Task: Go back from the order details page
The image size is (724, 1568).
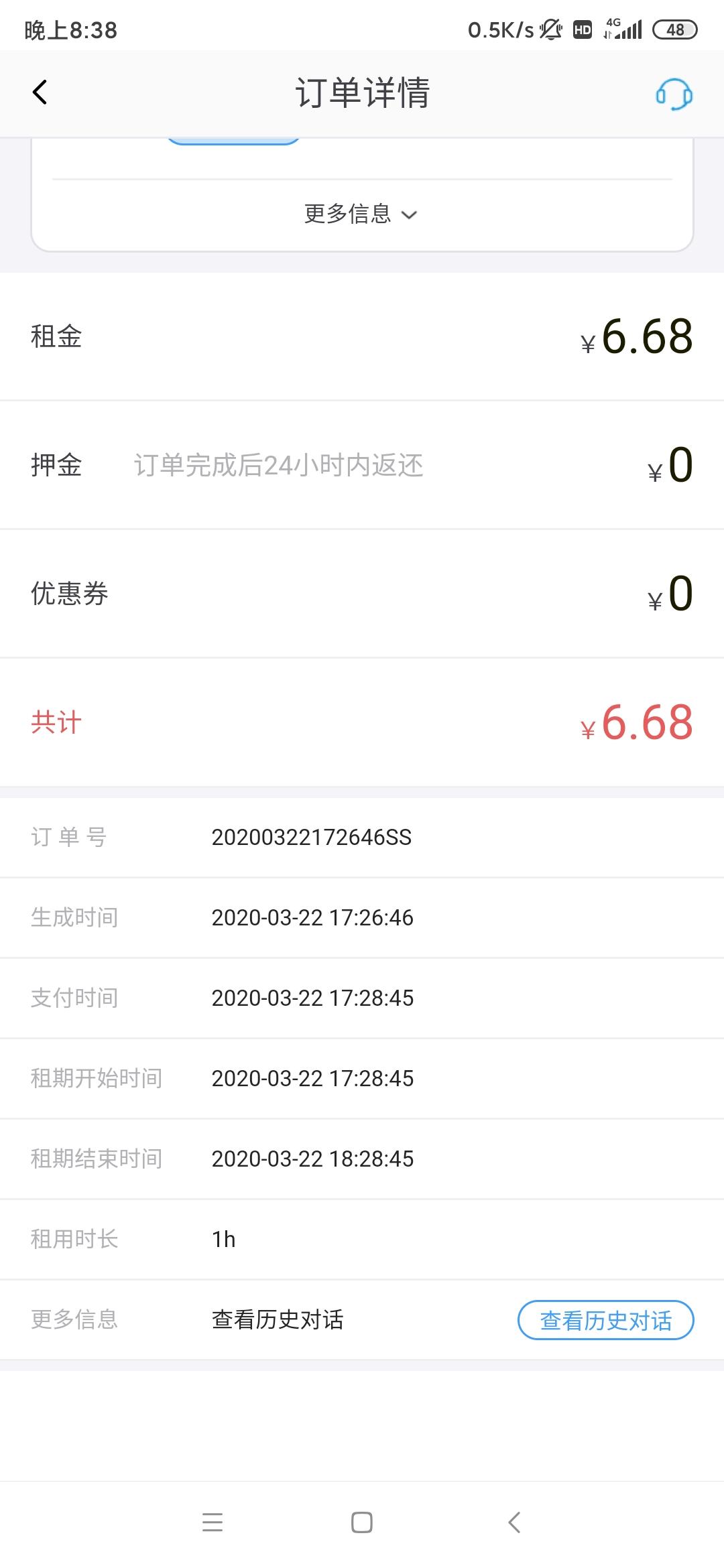Action: click(40, 92)
